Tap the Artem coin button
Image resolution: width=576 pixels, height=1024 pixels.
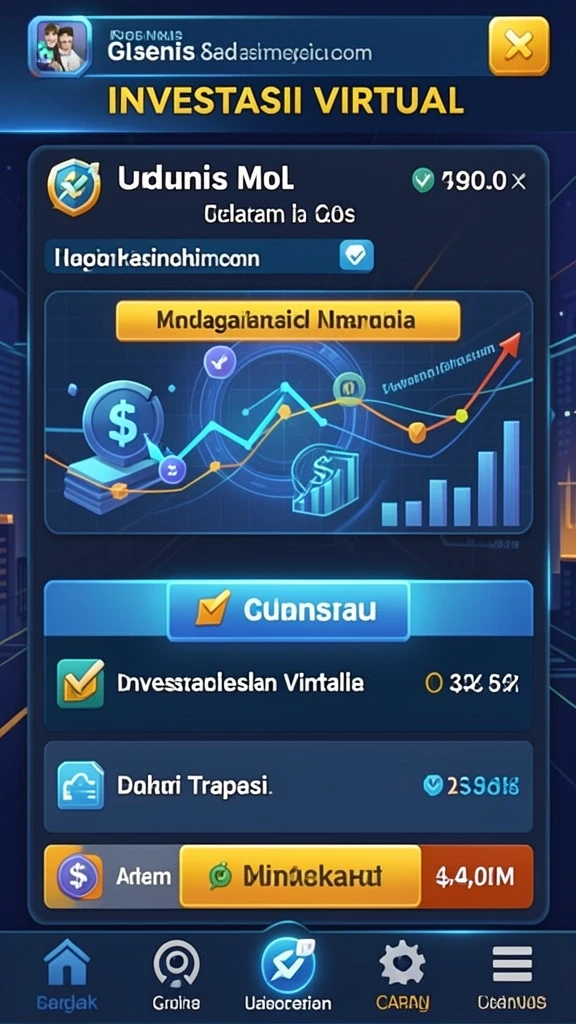(112, 876)
